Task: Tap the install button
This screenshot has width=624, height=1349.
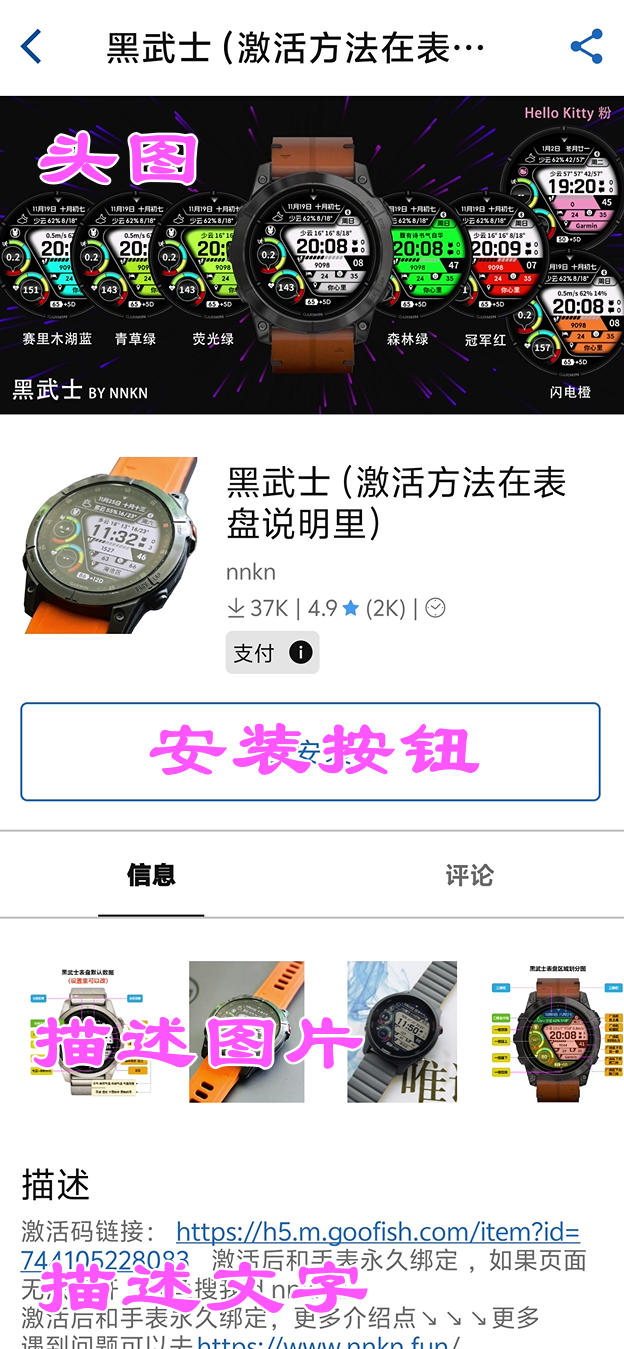Action: pyautogui.click(x=310, y=752)
